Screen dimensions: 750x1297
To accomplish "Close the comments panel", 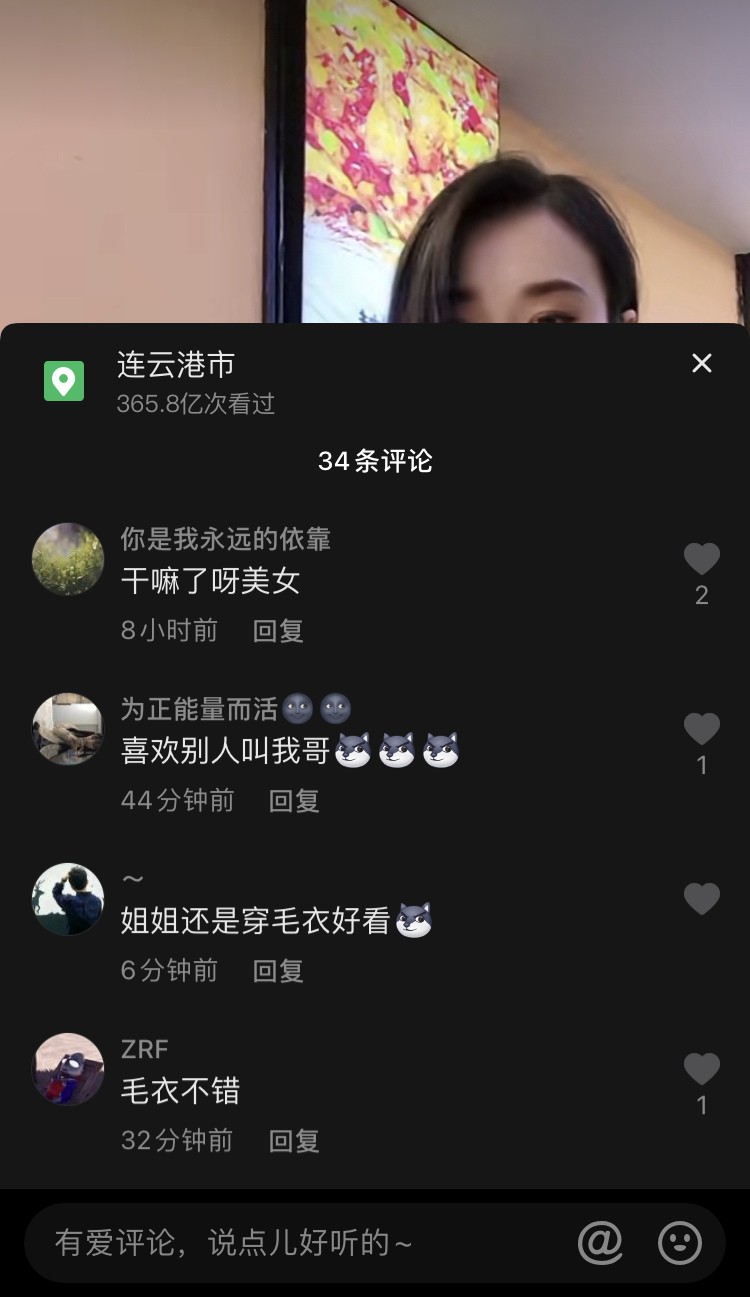I will (x=702, y=363).
